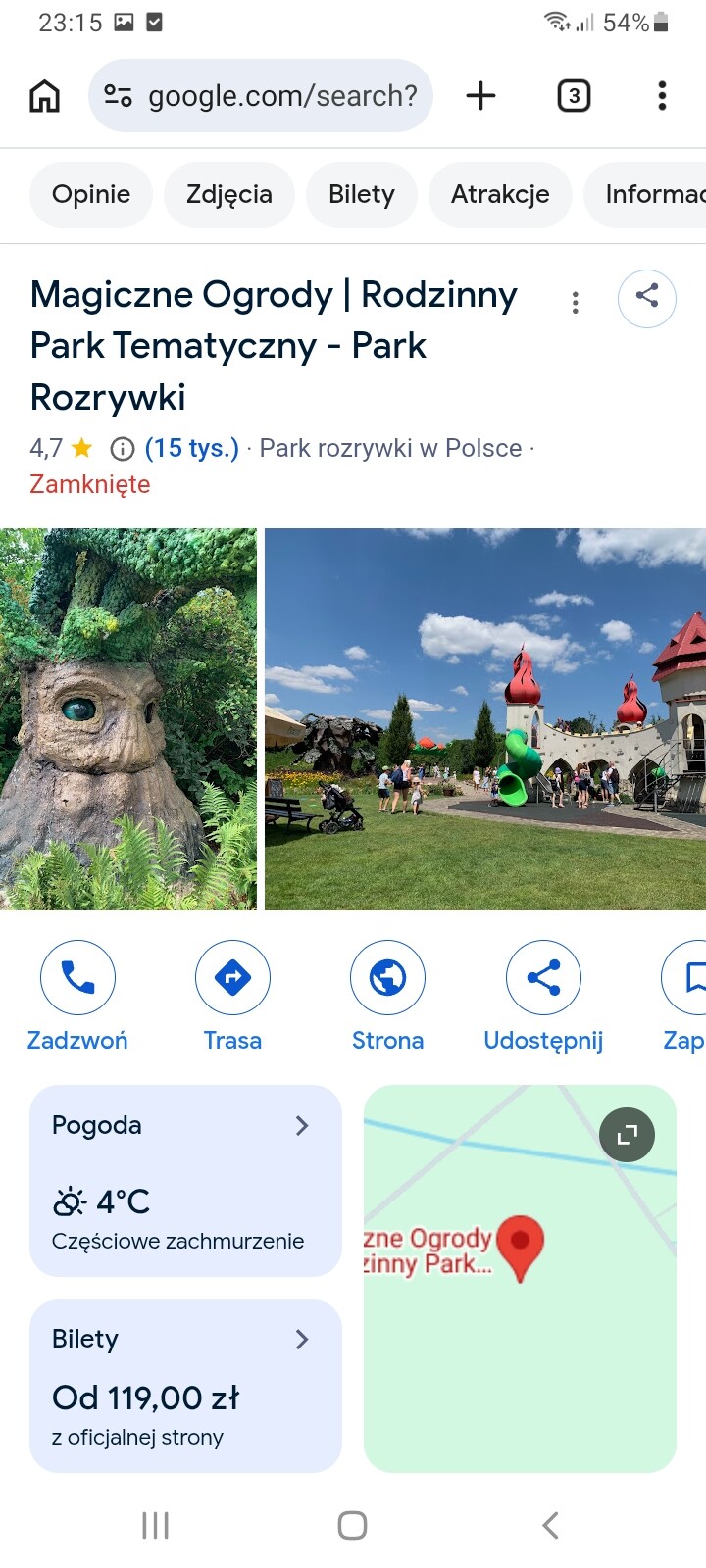Open more options next to the park title
The width and height of the screenshot is (706, 1568).
576,303
